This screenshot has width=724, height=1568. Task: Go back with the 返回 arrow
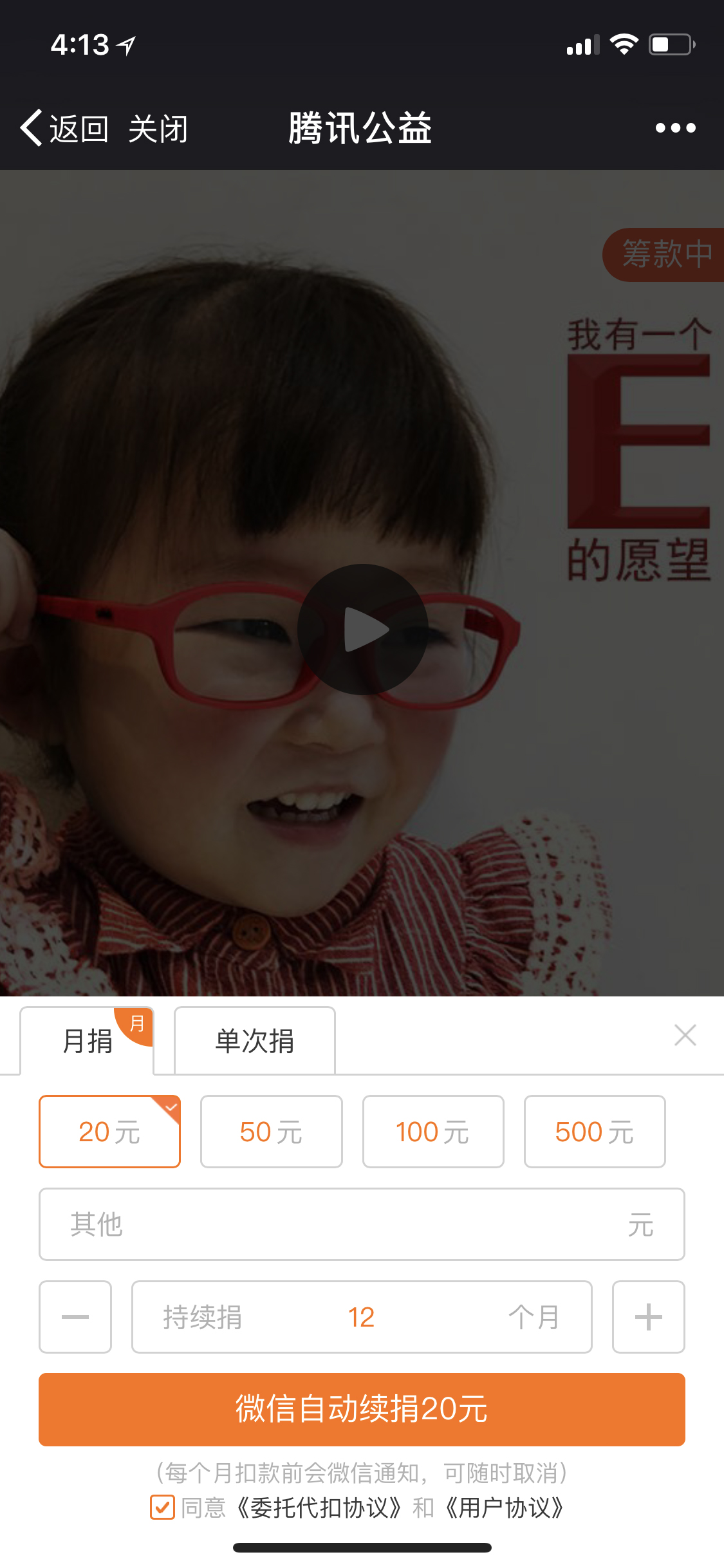pos(63,128)
